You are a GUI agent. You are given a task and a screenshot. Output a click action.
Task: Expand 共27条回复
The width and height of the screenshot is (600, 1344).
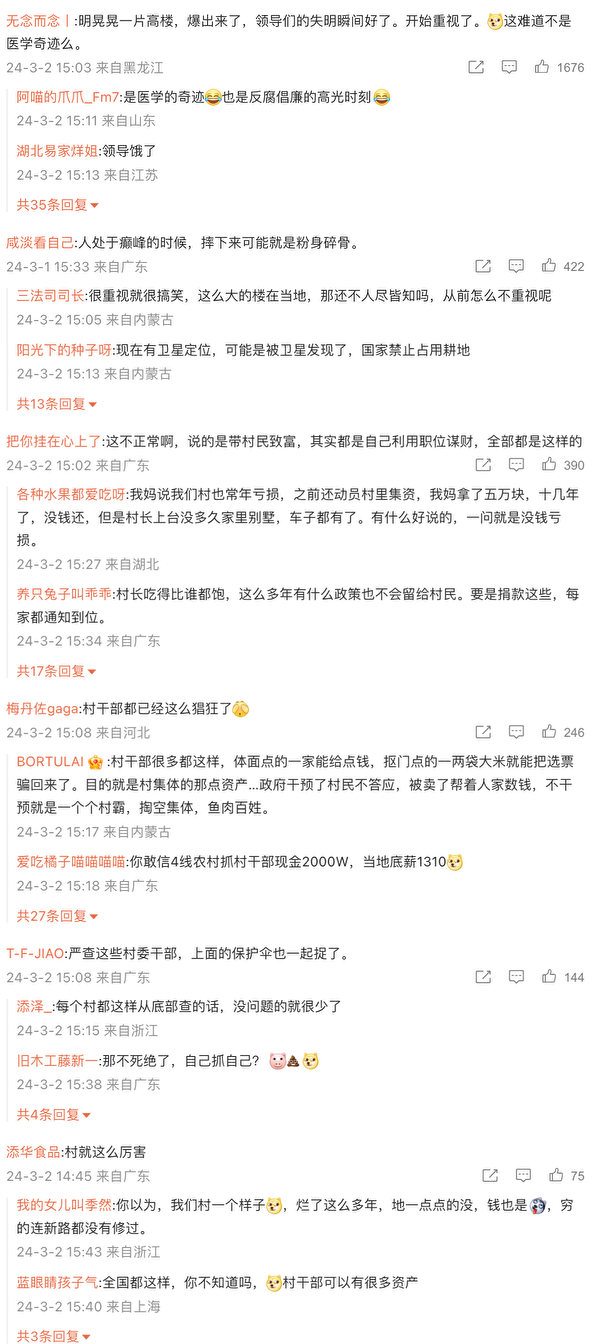click(x=58, y=916)
